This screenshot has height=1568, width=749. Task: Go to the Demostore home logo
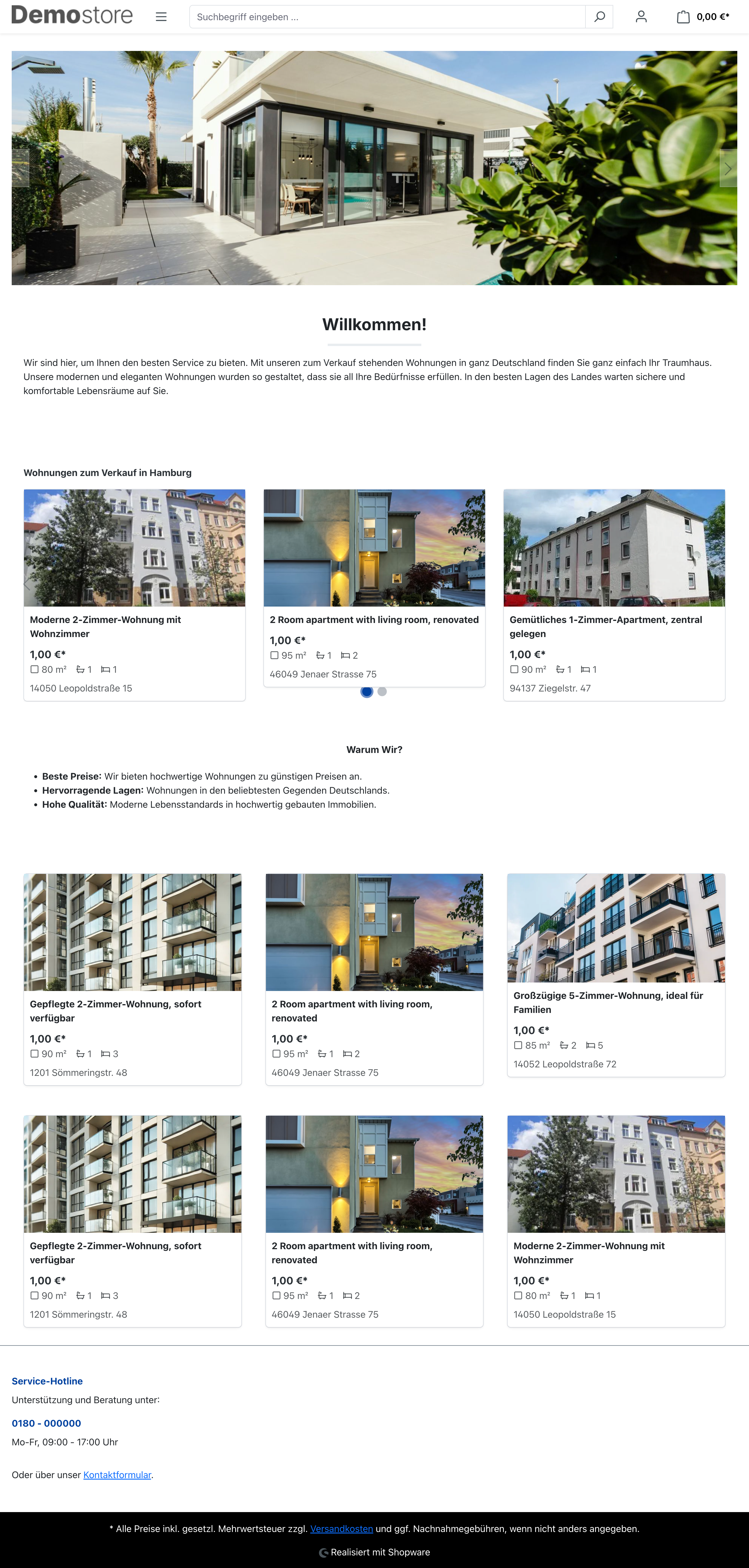[72, 15]
